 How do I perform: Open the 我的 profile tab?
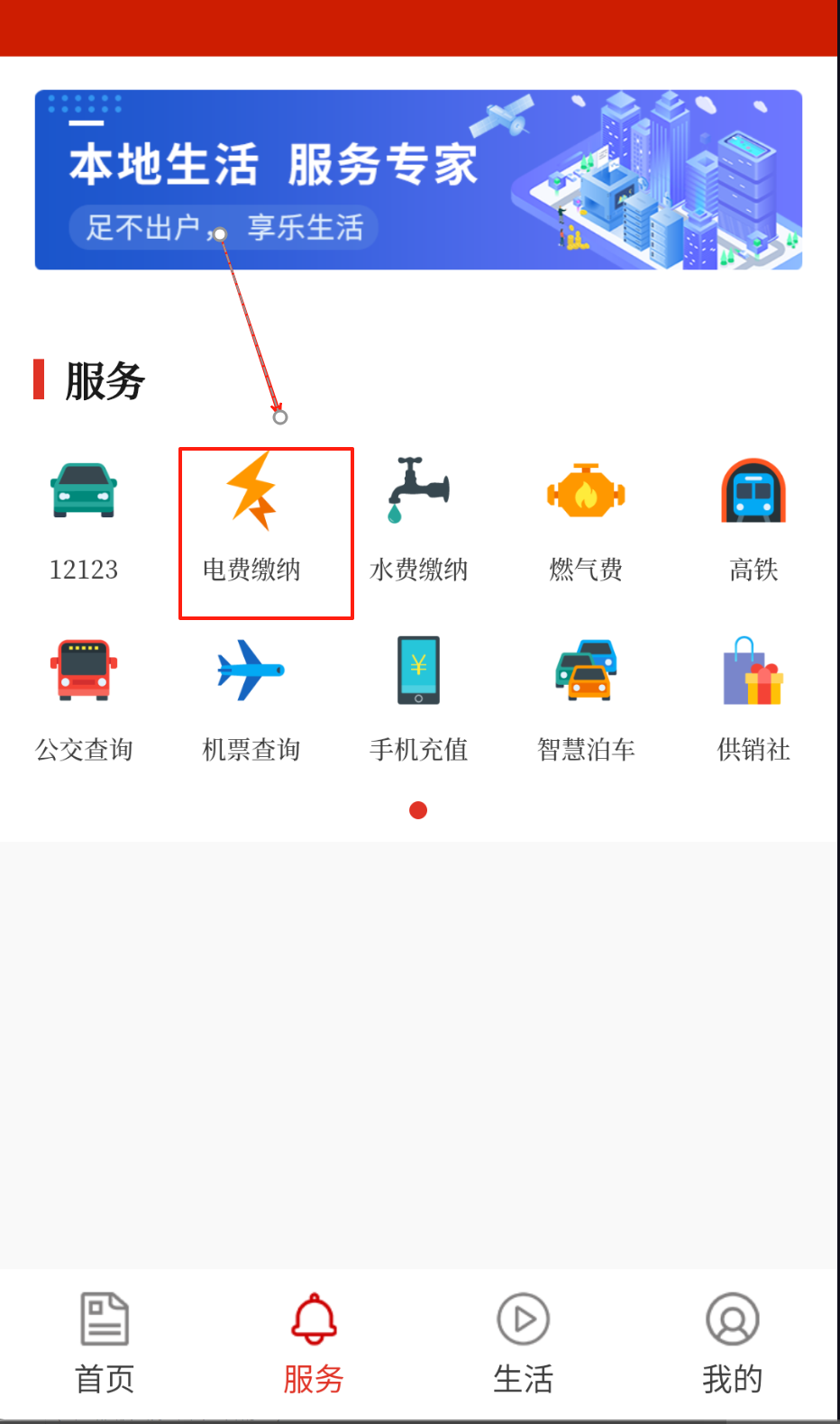click(x=732, y=1343)
